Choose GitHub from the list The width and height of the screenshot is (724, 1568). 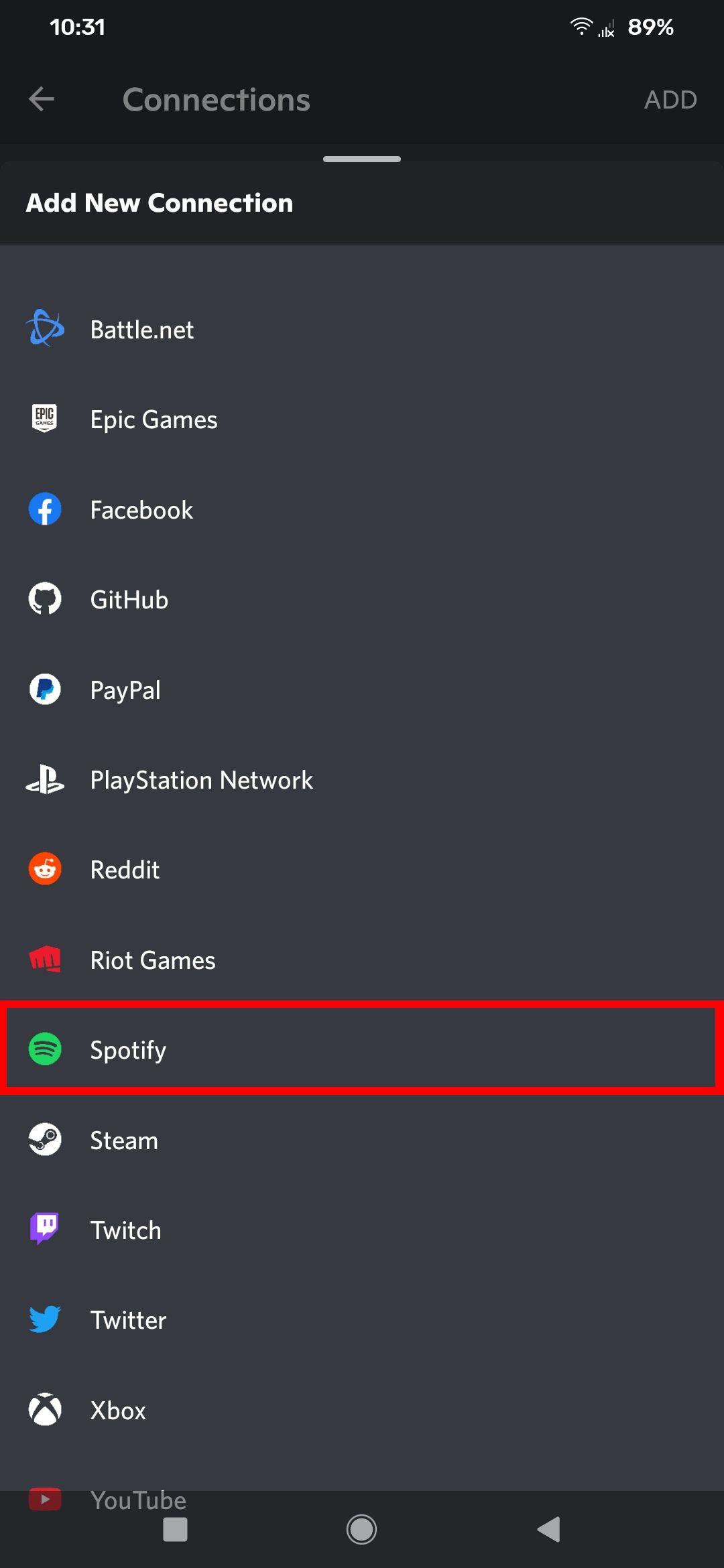tap(362, 600)
